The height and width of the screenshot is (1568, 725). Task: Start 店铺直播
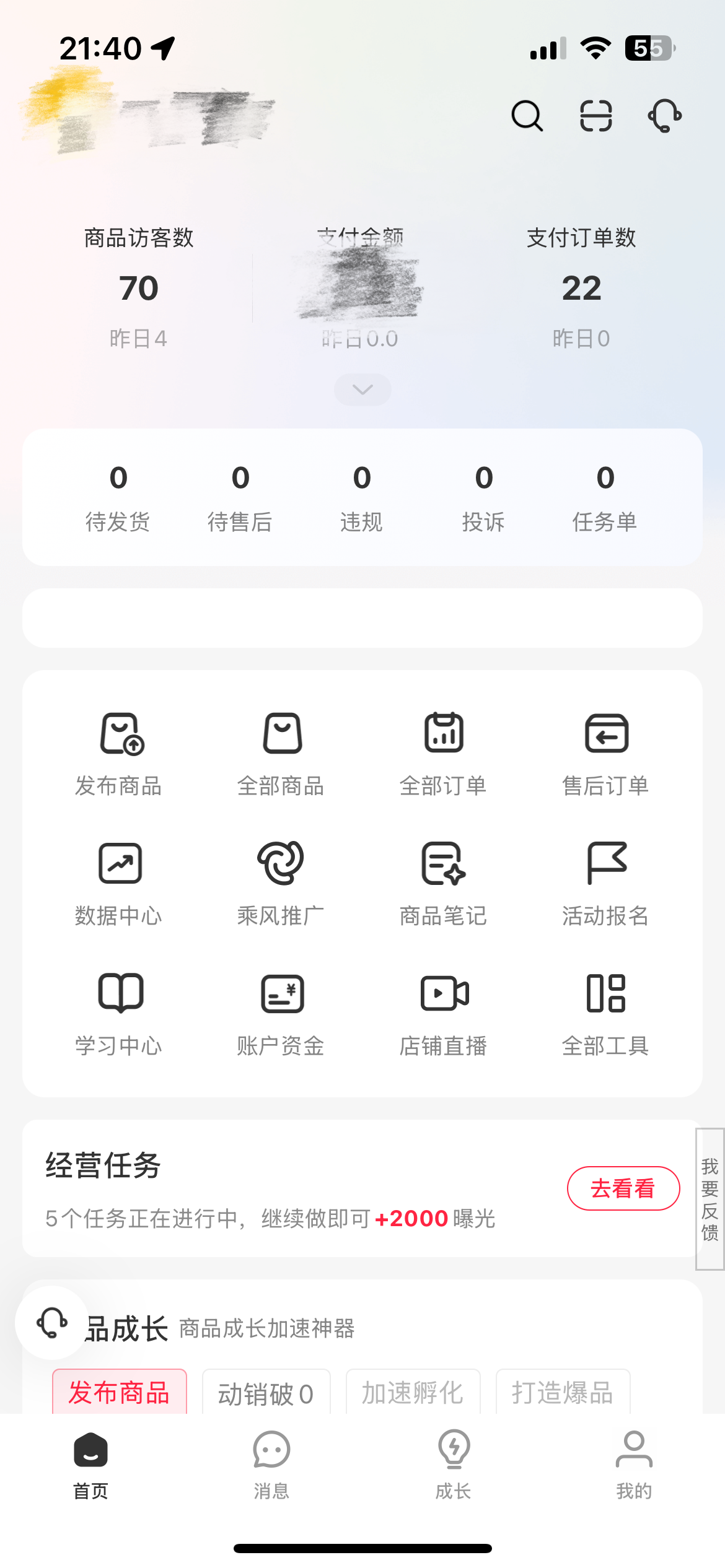click(x=444, y=1014)
